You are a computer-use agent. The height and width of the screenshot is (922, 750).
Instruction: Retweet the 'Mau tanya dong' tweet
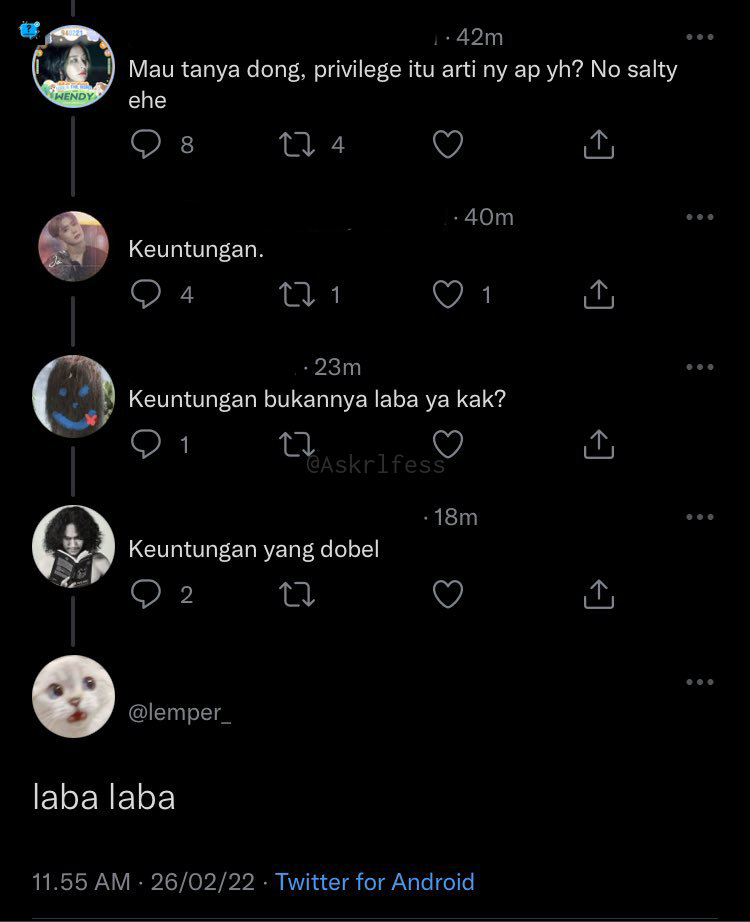(297, 145)
